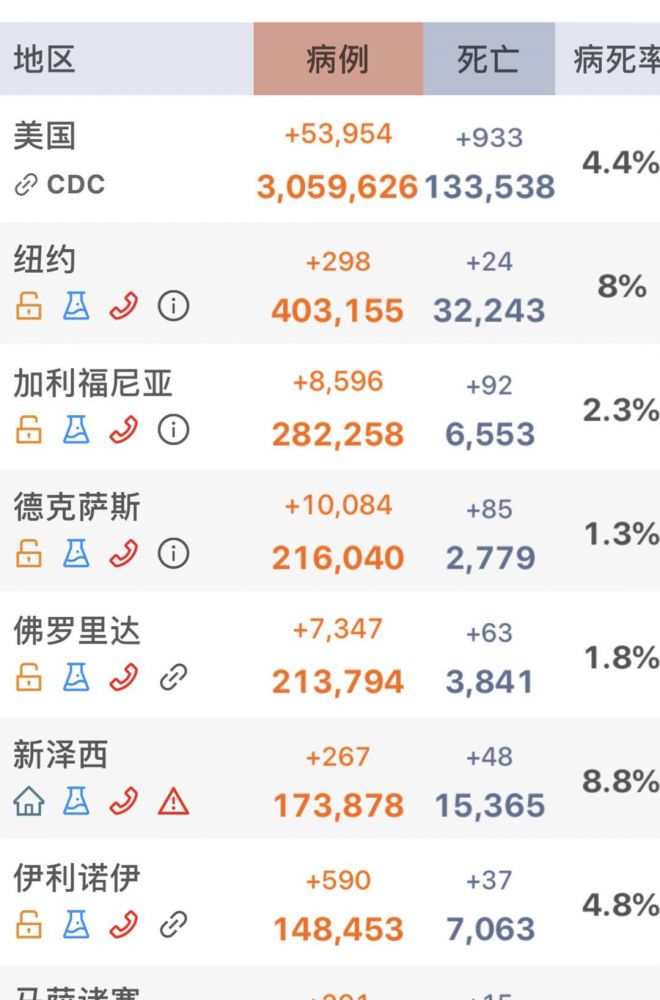The image size is (660, 1000).
Task: Open the warning triangle icon for 新泽西
Action: (x=173, y=801)
